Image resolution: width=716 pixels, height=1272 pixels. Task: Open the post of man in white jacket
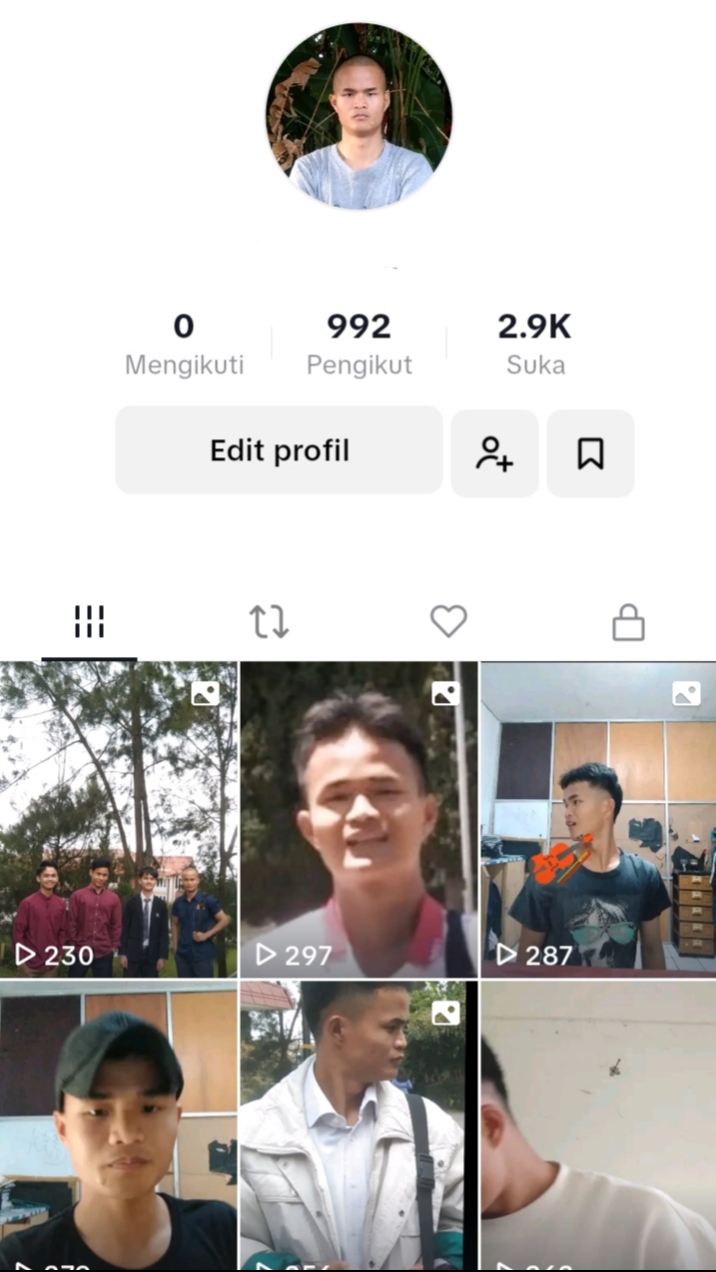358,1125
